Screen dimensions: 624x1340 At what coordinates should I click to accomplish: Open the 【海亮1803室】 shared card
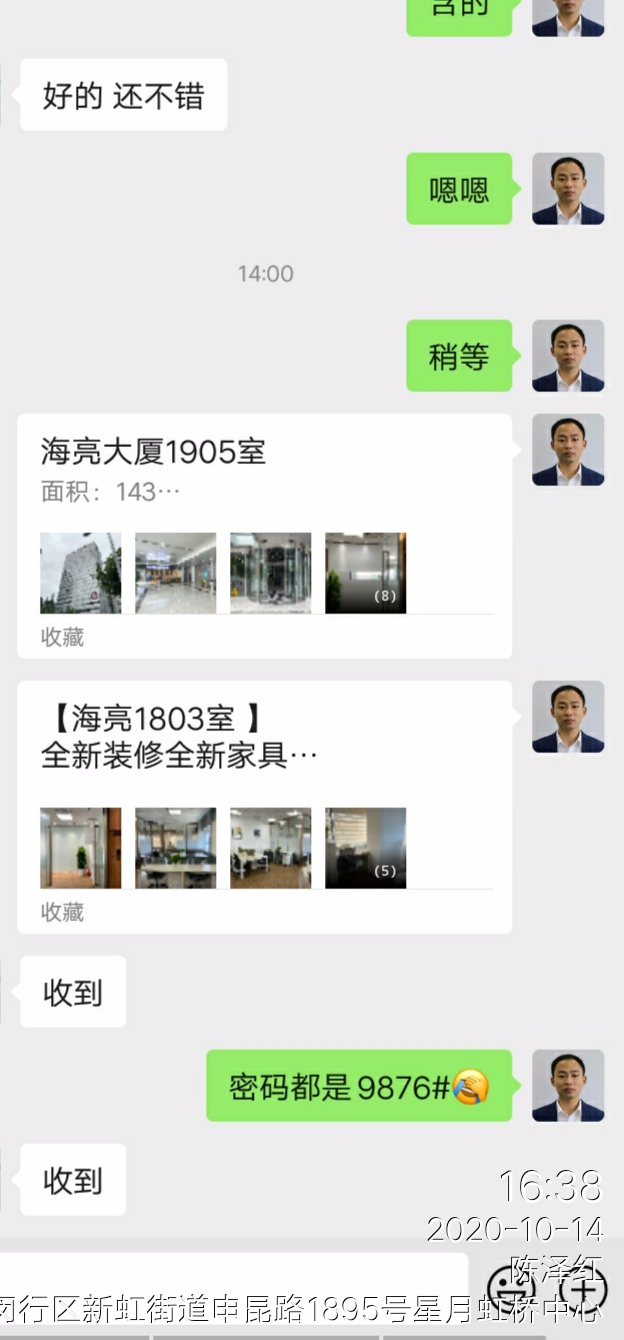[x=264, y=806]
